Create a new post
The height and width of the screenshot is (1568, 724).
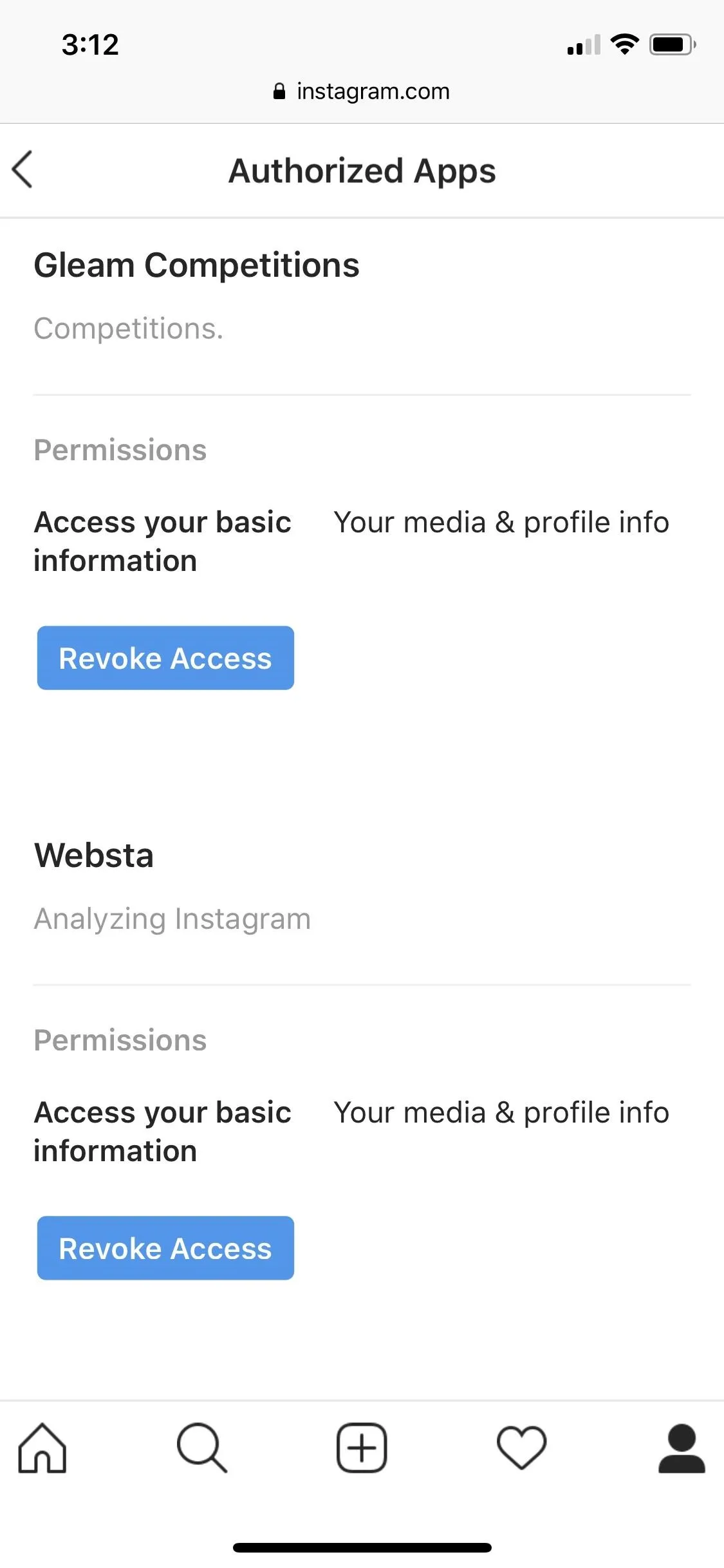click(x=362, y=1448)
